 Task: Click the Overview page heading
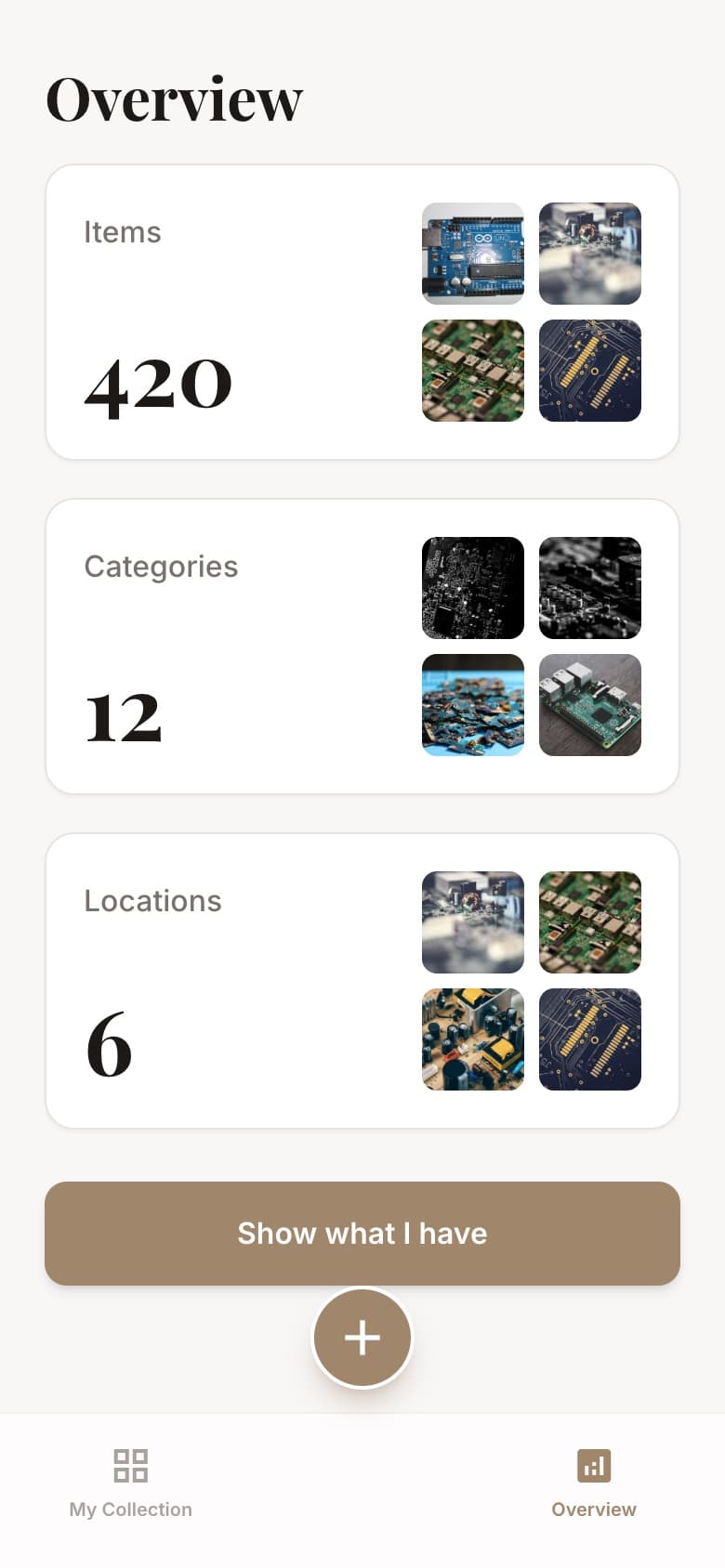(x=174, y=98)
